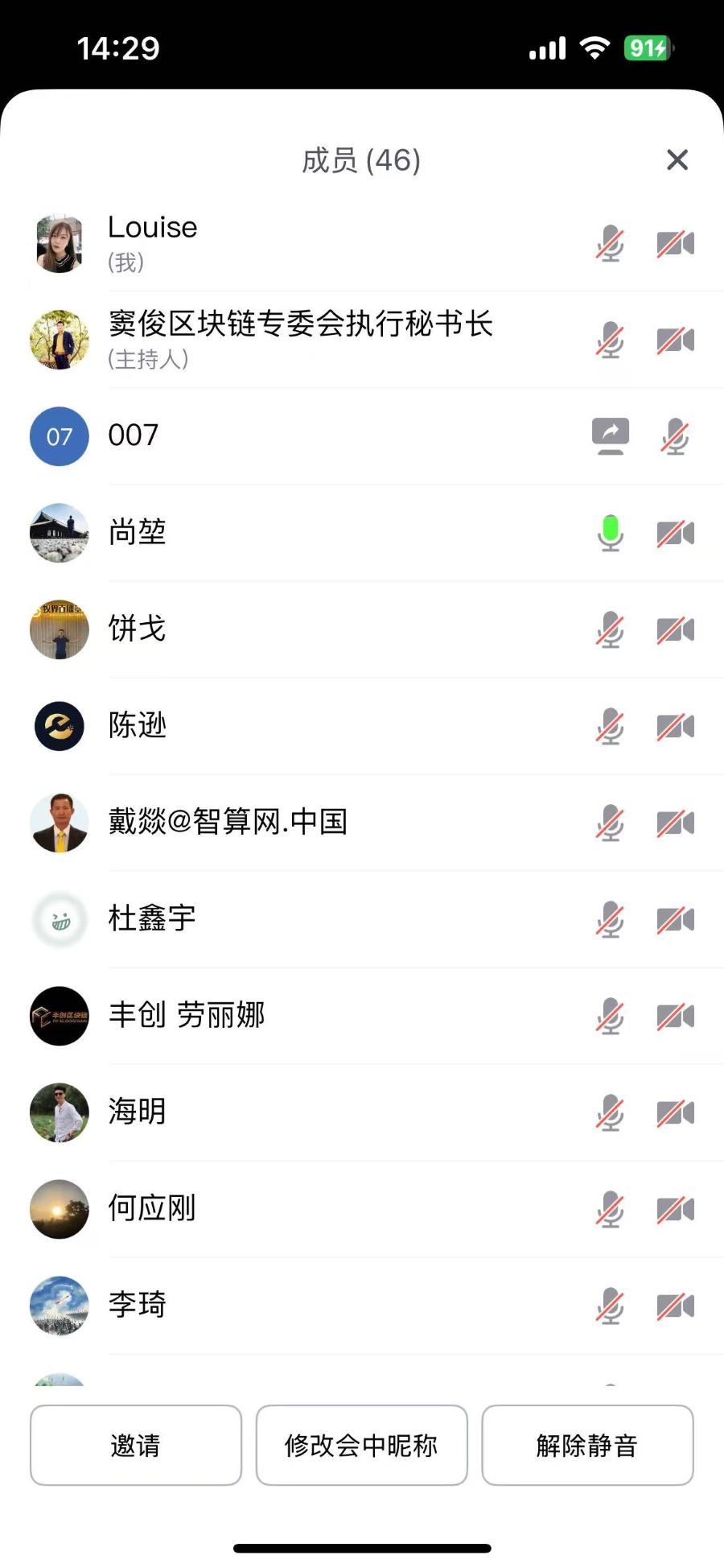Close the member list panel
This screenshot has height=1568, width=724.
coord(677,159)
